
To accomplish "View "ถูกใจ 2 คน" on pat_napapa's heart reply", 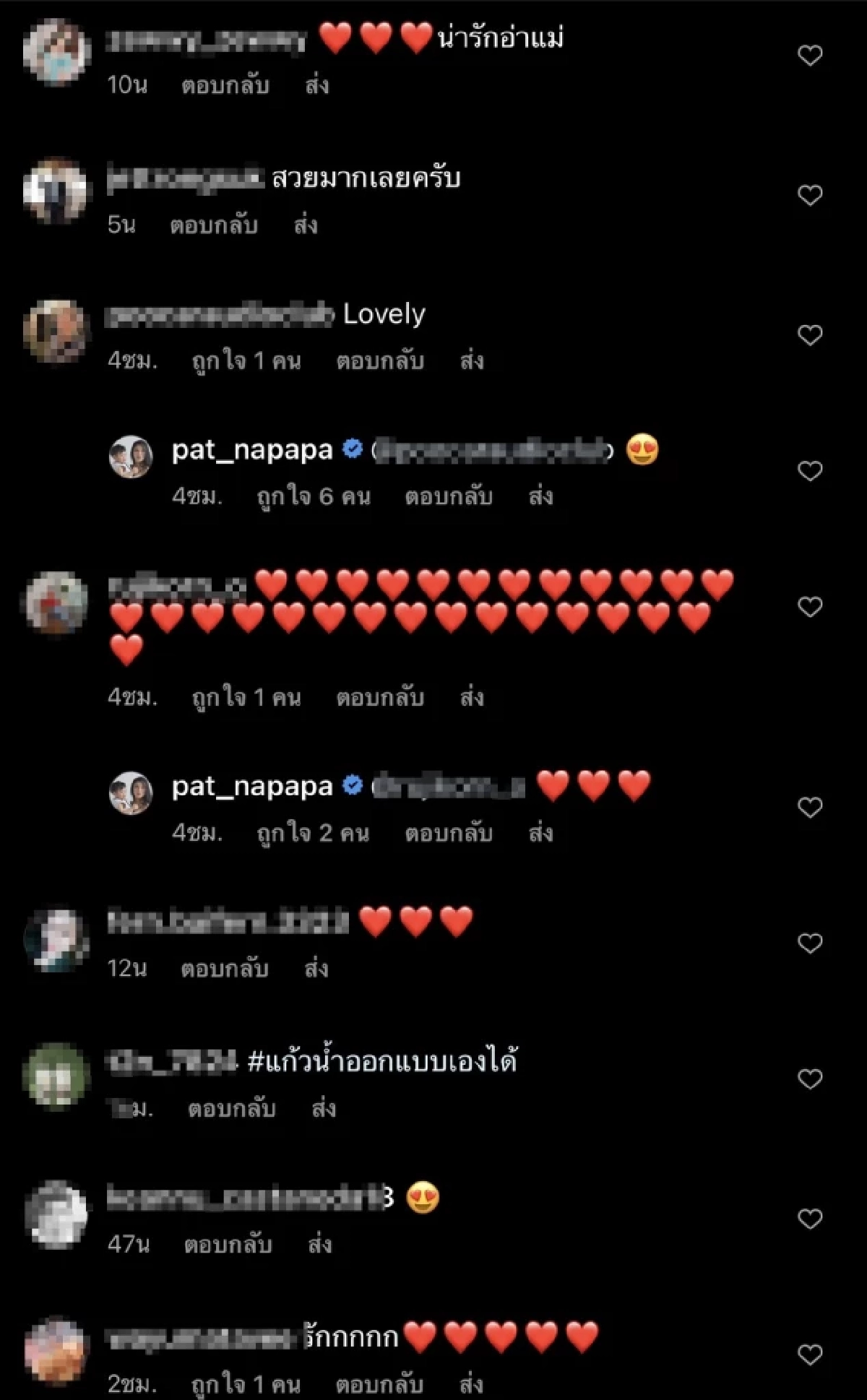I will tap(312, 834).
